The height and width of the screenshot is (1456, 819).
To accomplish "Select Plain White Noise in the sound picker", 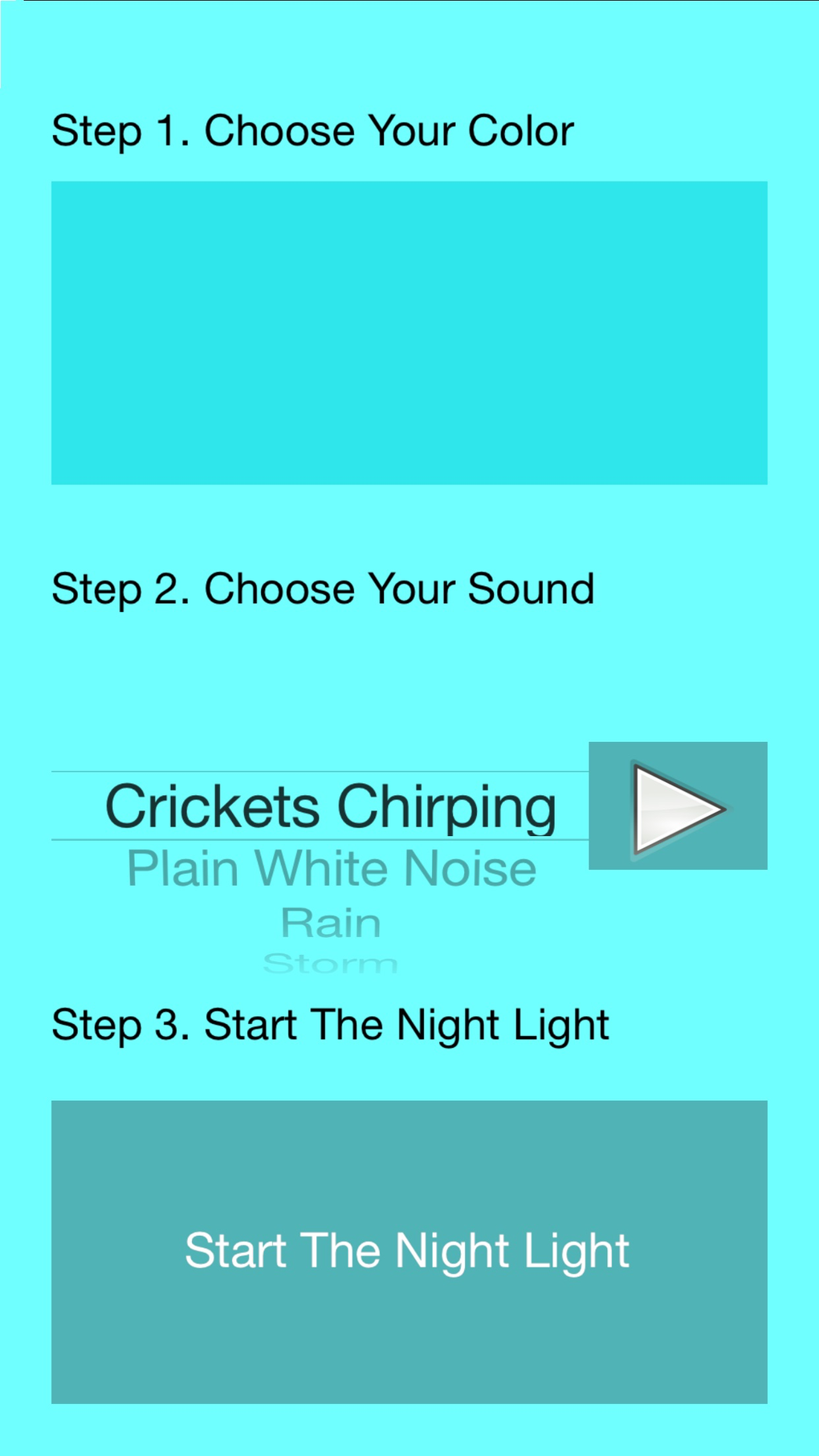I will pyautogui.click(x=331, y=869).
